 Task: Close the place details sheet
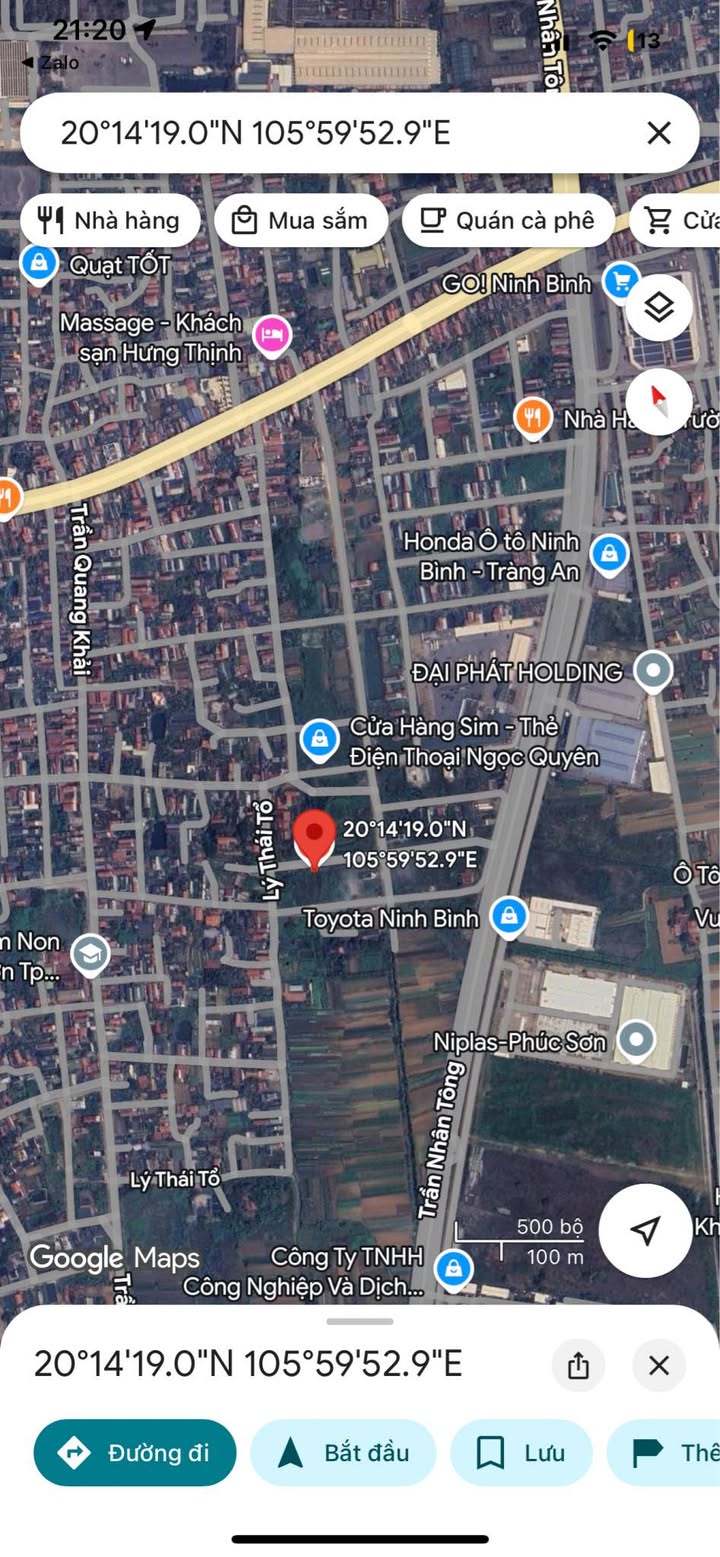coord(659,1365)
